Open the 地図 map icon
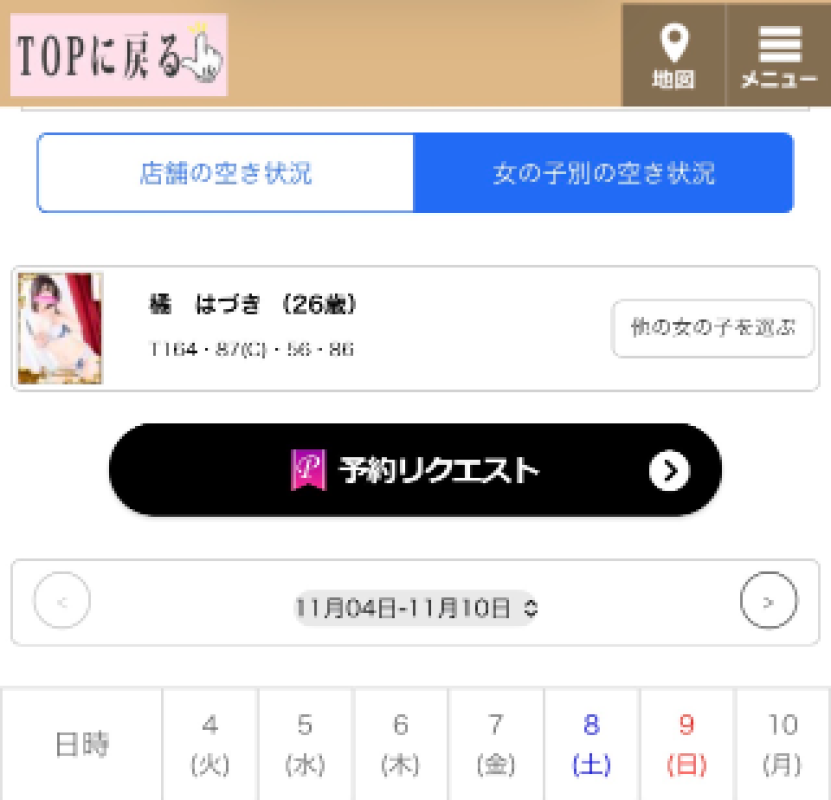This screenshot has width=831, height=800. point(673,55)
